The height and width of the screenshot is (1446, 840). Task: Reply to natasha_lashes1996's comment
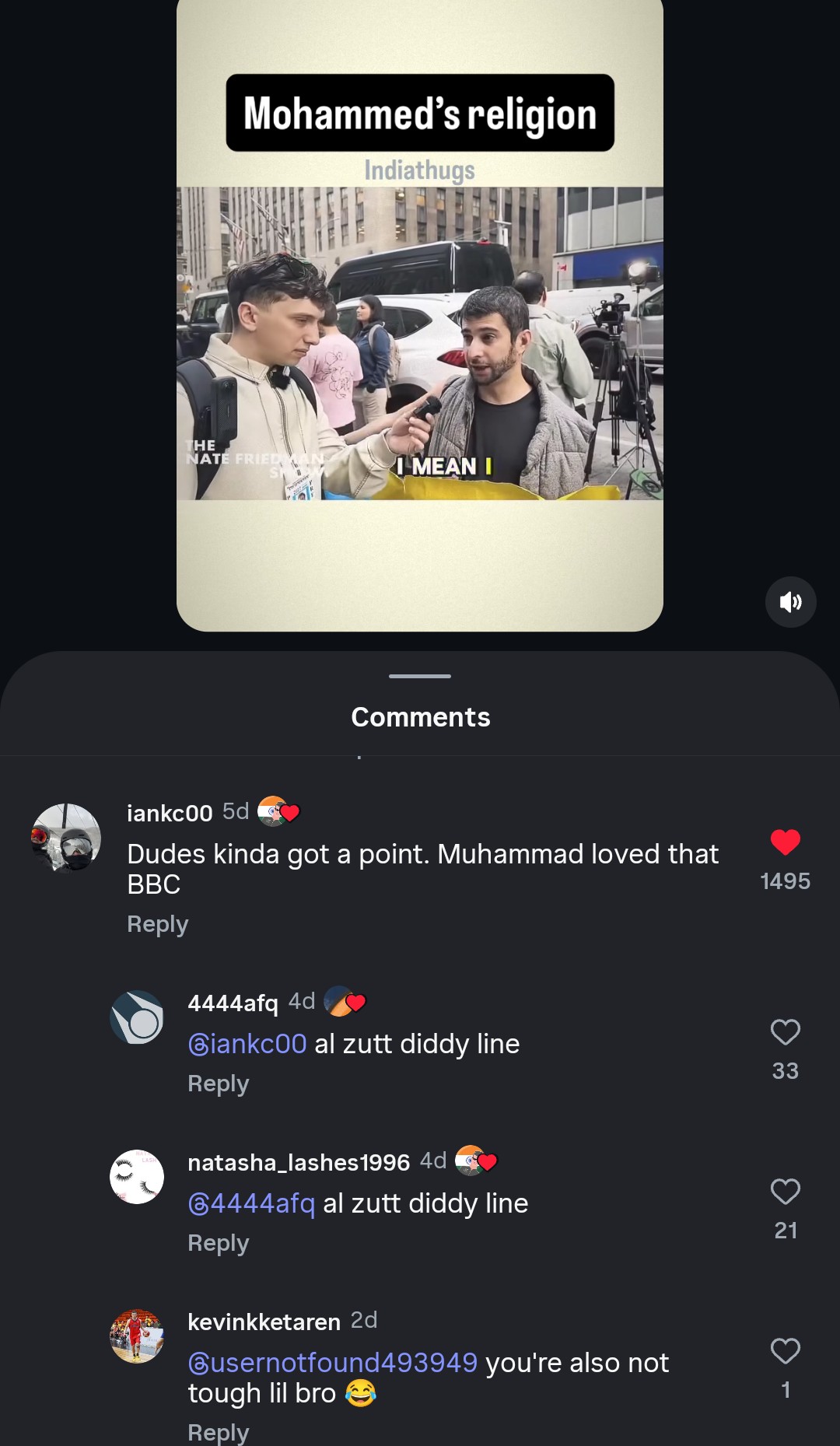(219, 1243)
